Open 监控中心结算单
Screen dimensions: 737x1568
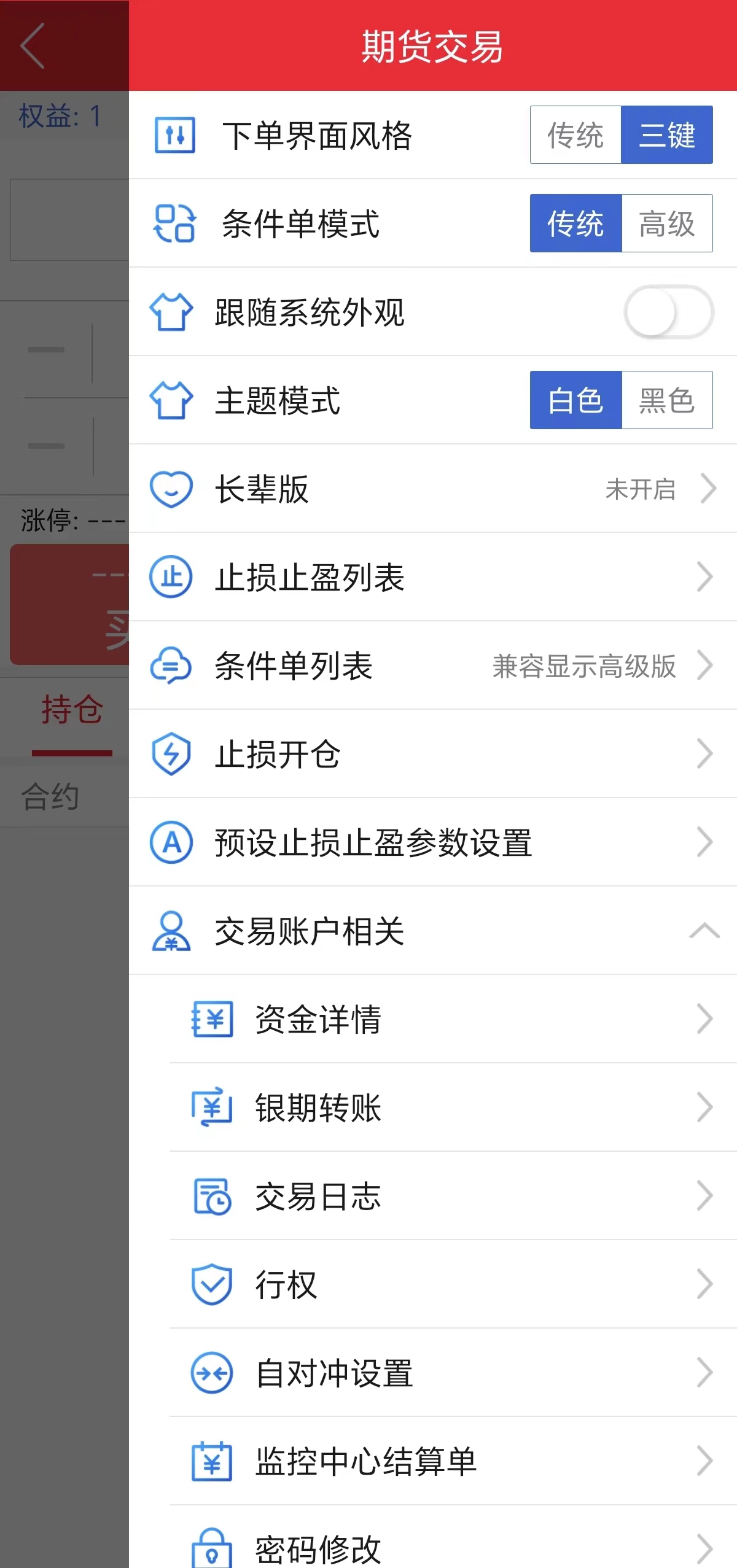point(452,1461)
